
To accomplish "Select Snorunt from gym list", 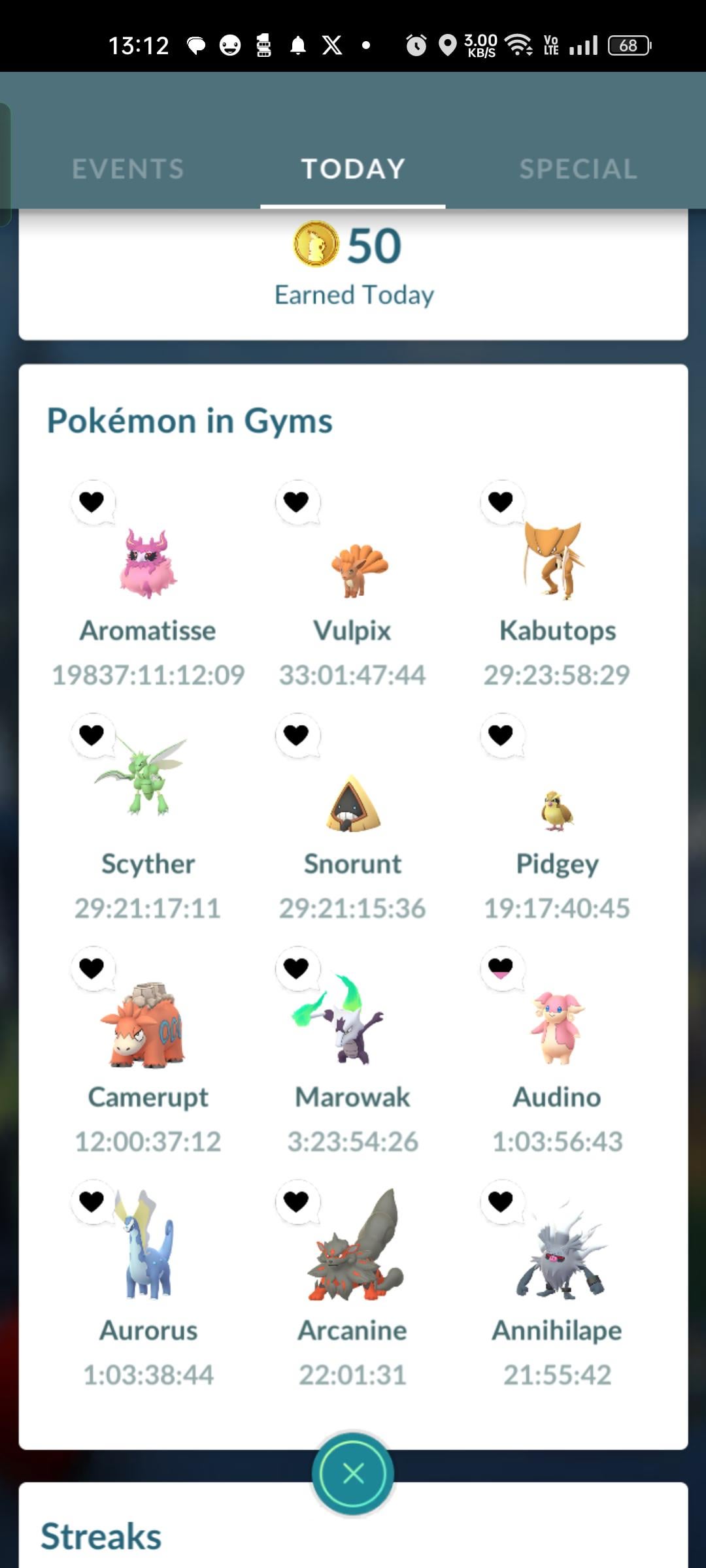I will click(353, 805).
